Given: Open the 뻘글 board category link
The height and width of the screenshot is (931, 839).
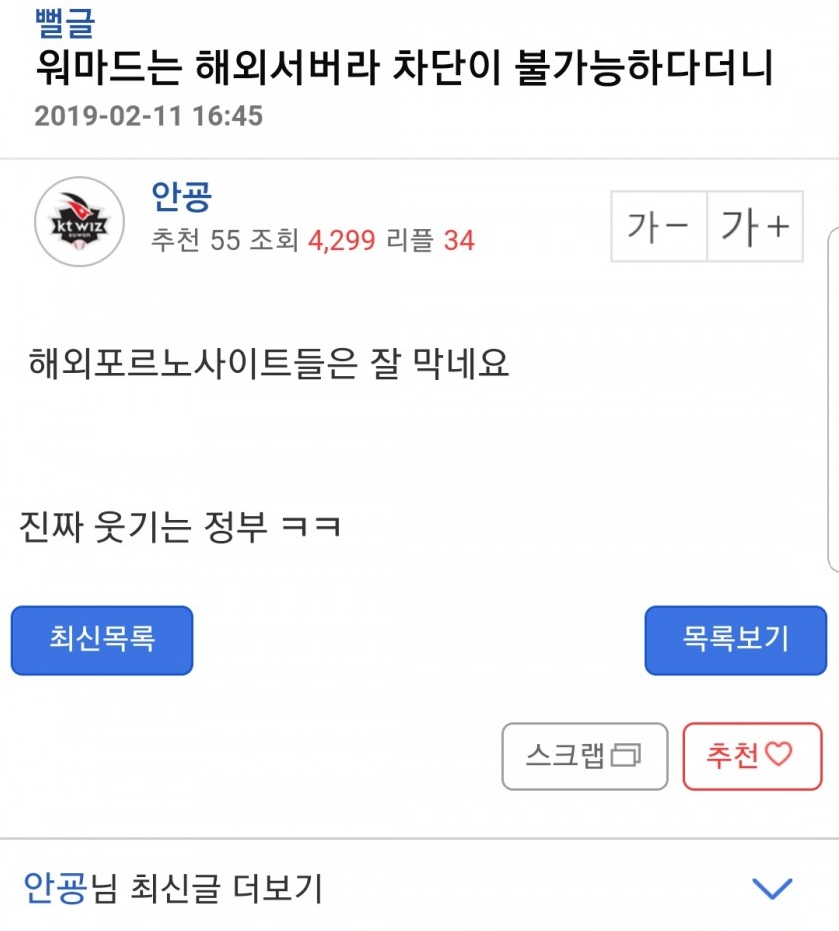Looking at the screenshot, I should 64,22.
